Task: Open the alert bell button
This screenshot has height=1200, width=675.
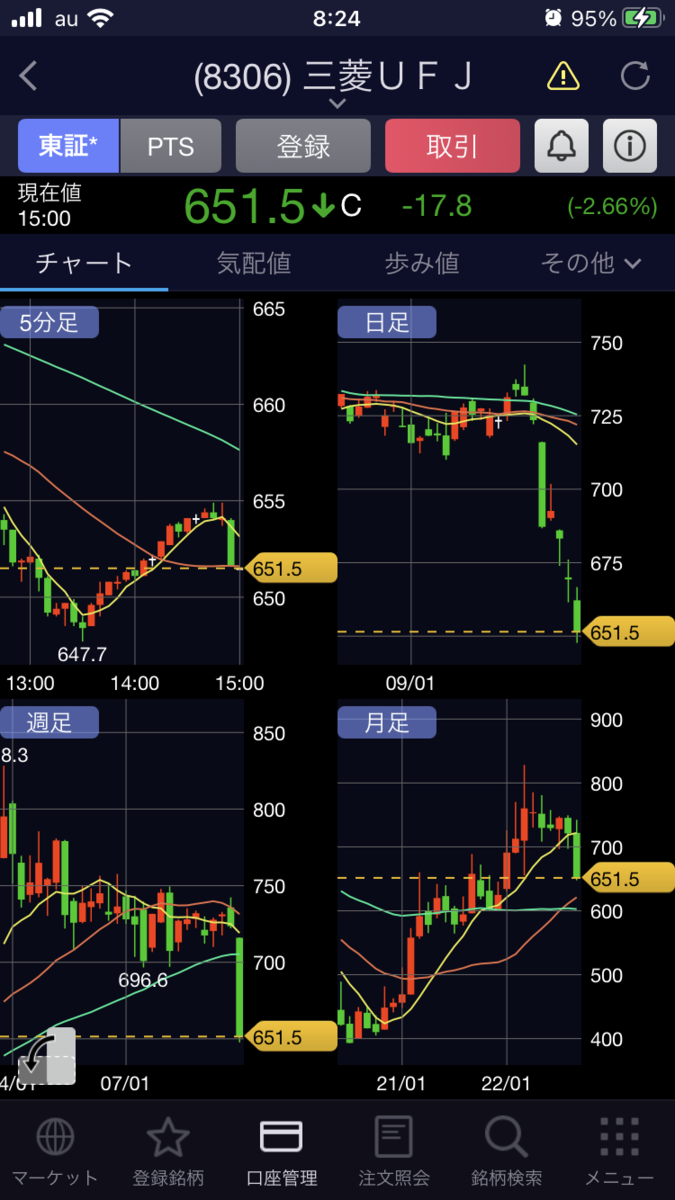Action: pyautogui.click(x=562, y=146)
